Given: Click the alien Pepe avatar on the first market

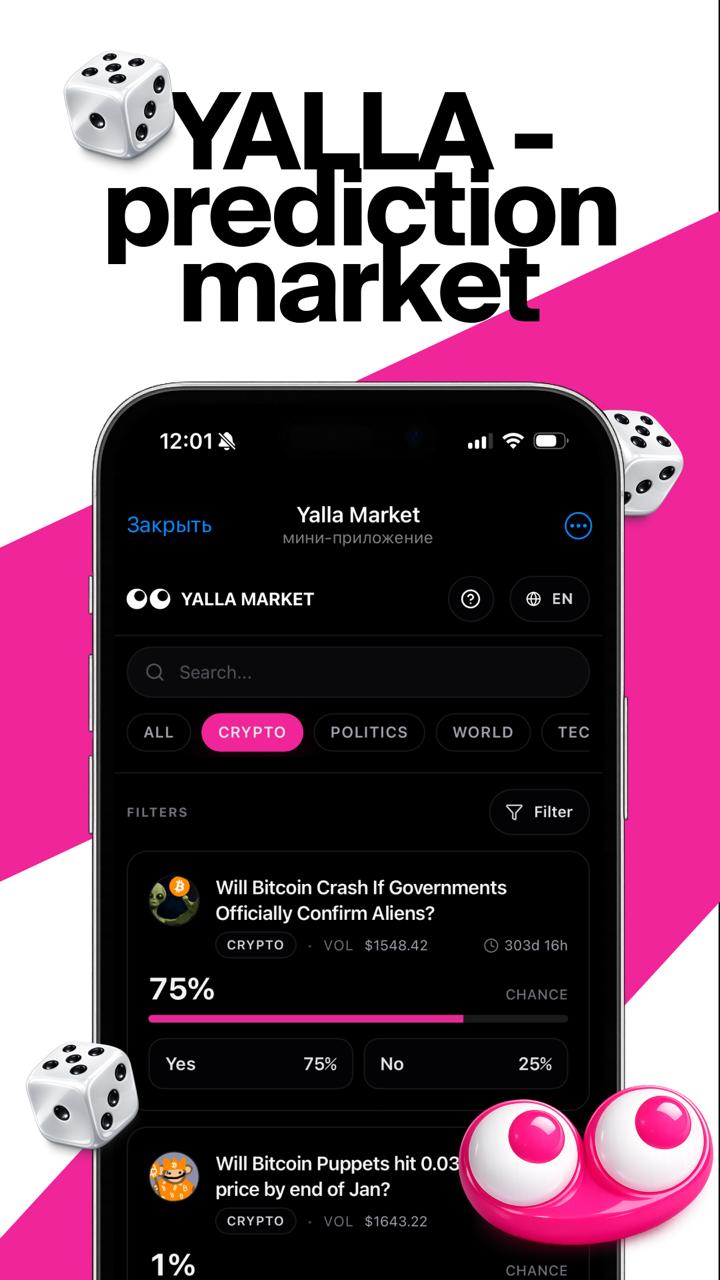Looking at the screenshot, I should coord(172,900).
